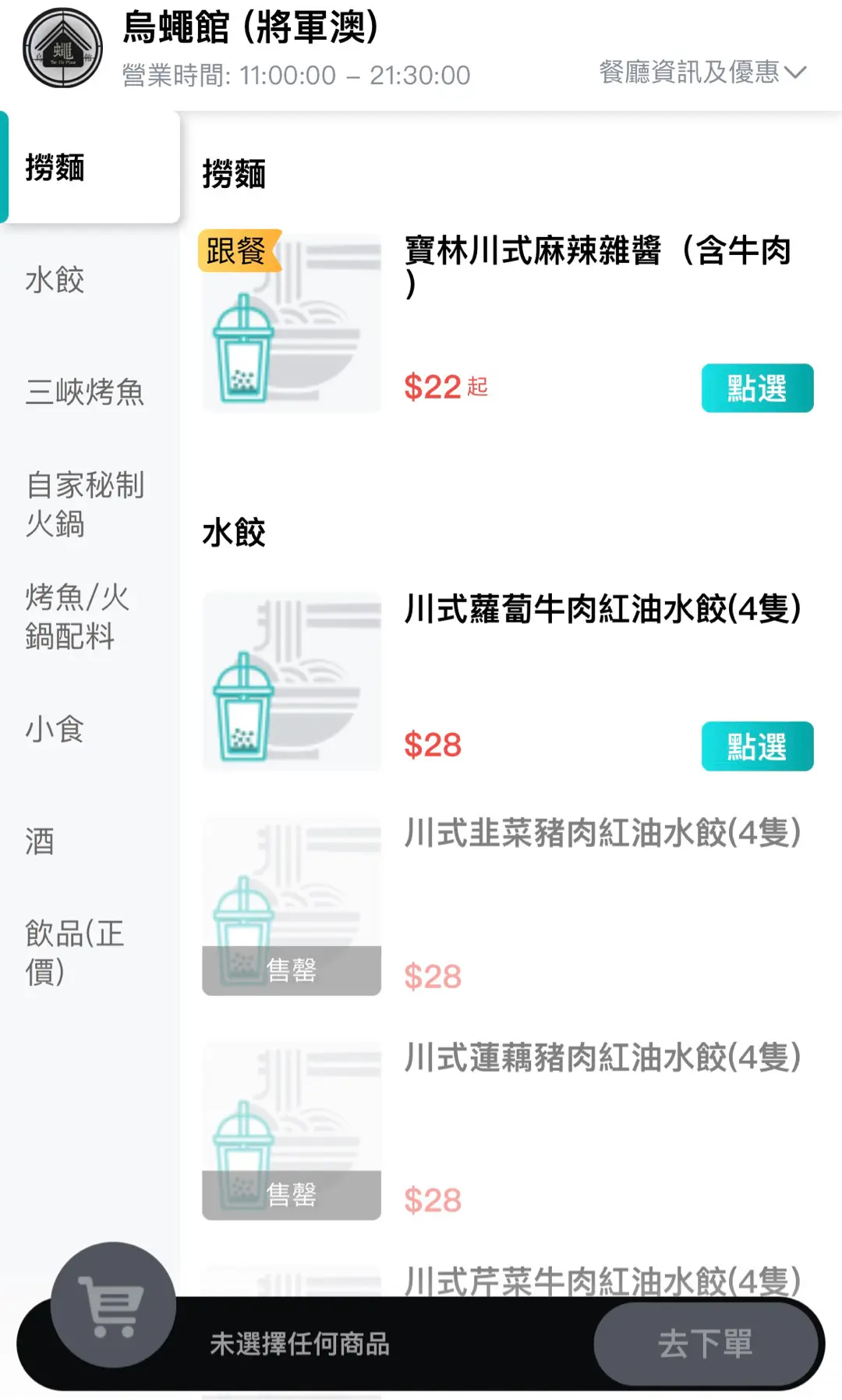Tap the 去下單 checkout button
The width and height of the screenshot is (842, 1400).
pos(705,1344)
